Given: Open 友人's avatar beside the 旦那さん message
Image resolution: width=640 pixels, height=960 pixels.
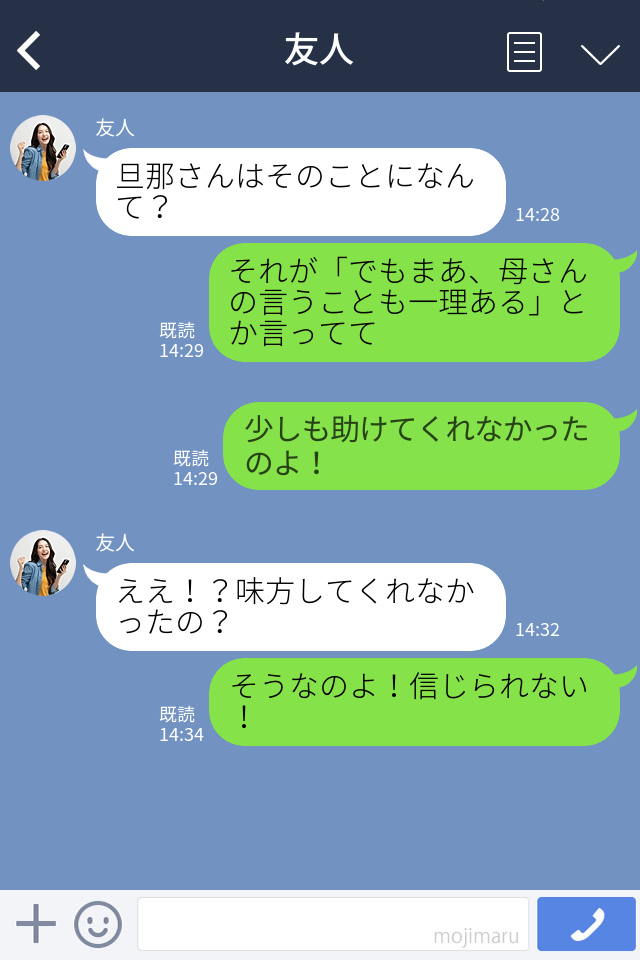Looking at the screenshot, I should 43,148.
